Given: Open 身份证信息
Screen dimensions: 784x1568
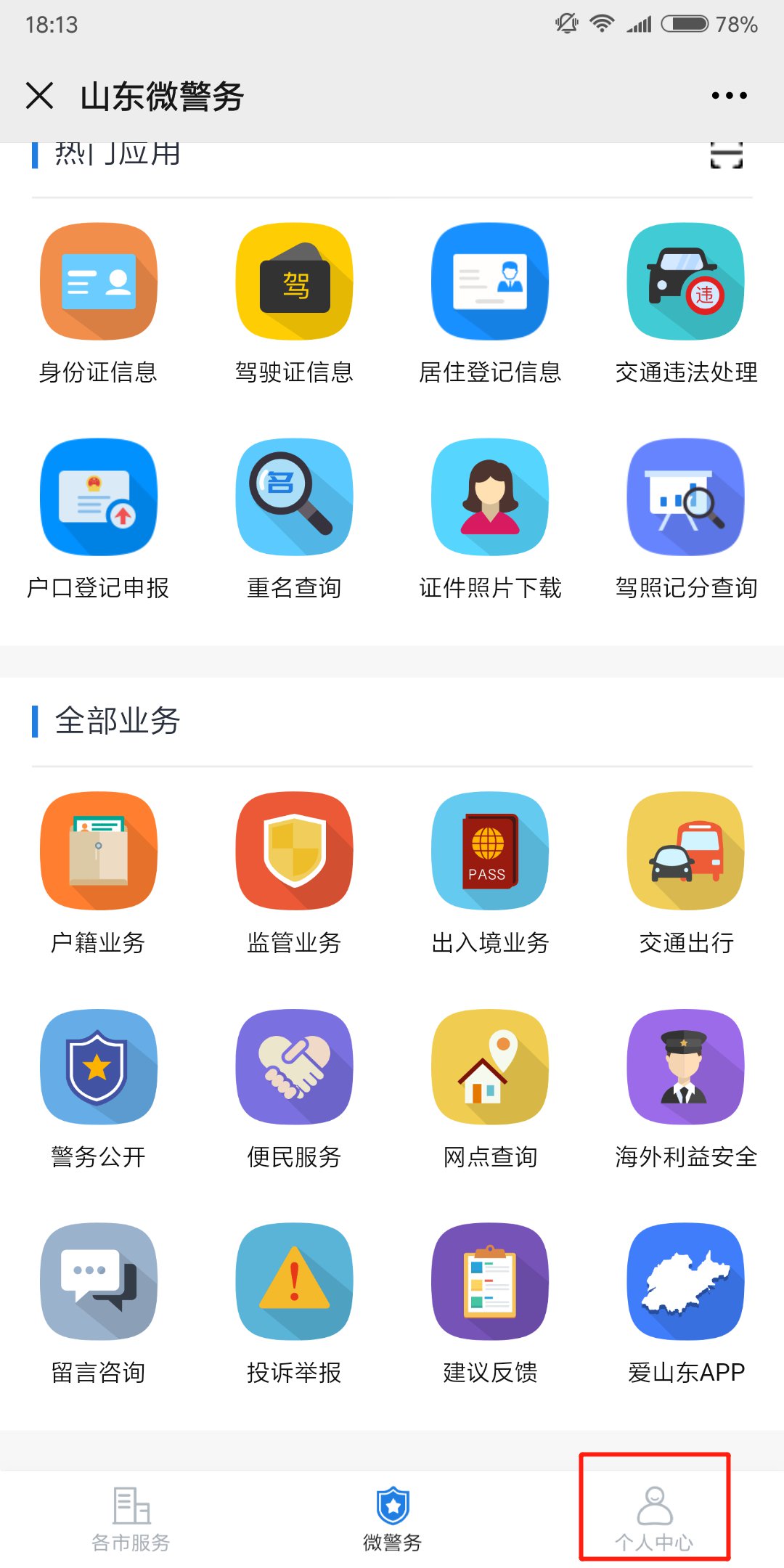Looking at the screenshot, I should (x=99, y=282).
